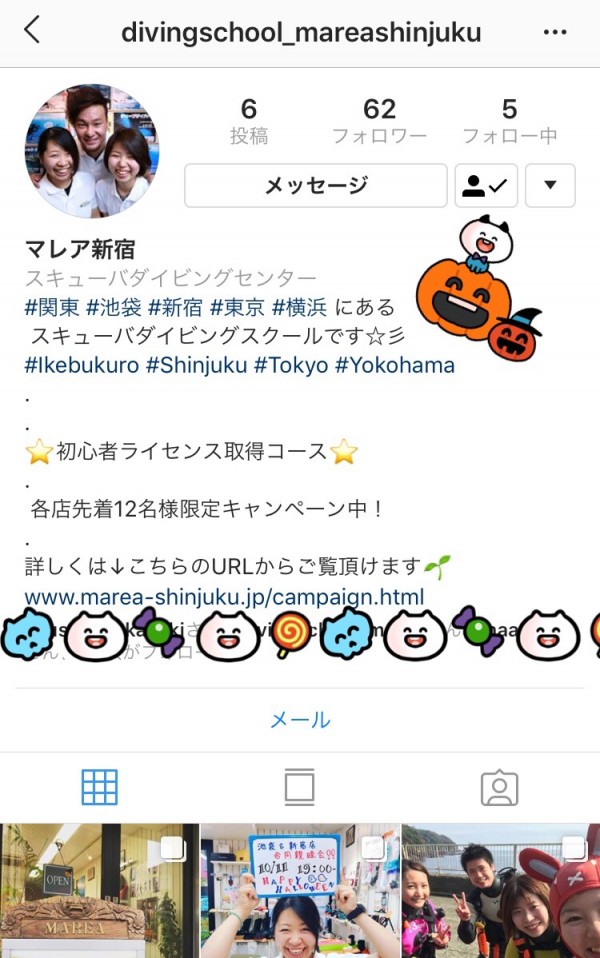Open the three-dot overflow menu
The width and height of the screenshot is (600, 958).
(x=555, y=32)
